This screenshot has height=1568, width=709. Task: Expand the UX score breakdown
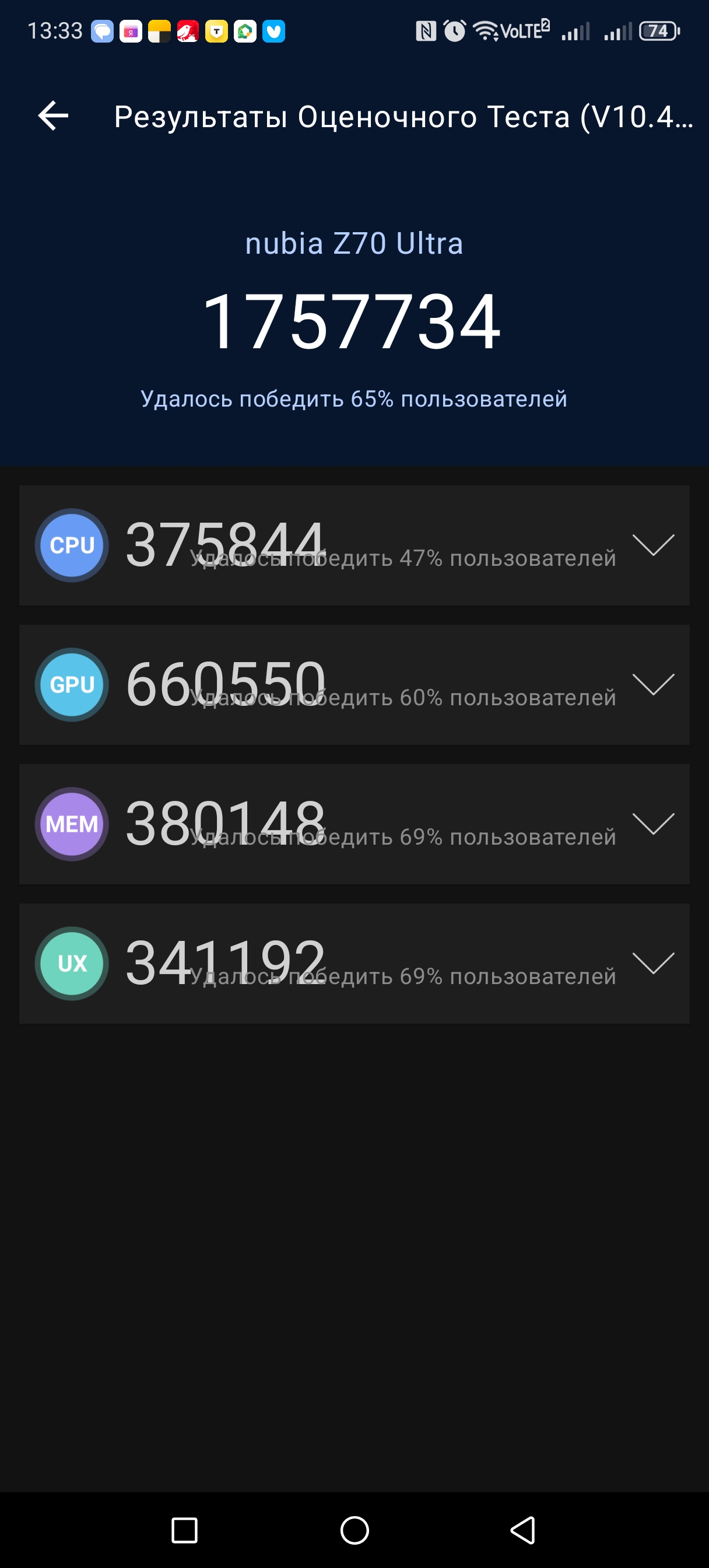653,963
